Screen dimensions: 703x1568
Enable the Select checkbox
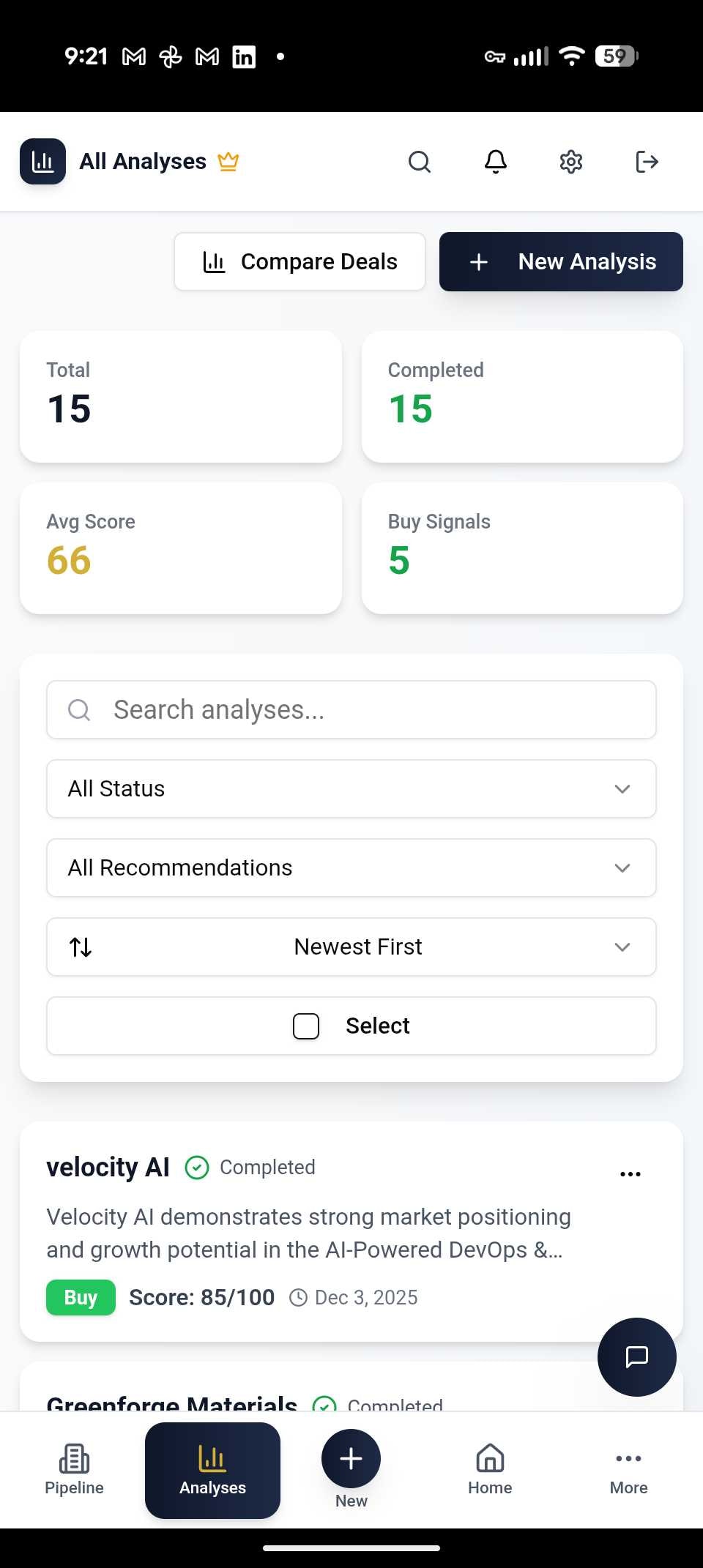click(x=305, y=1026)
